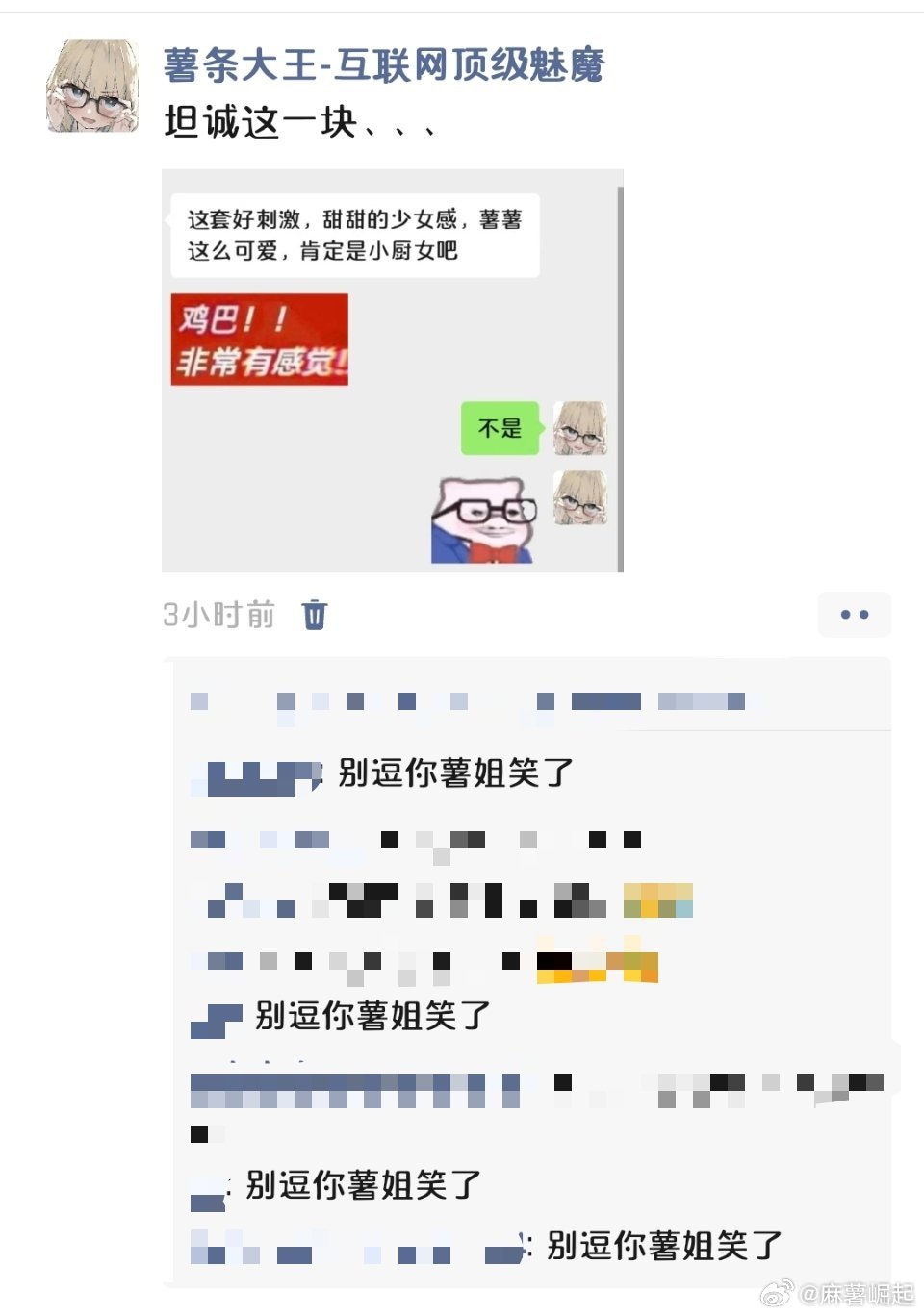This screenshot has height=1316, width=924.
Task: Delete this post with the trash icon
Action: coord(315,614)
